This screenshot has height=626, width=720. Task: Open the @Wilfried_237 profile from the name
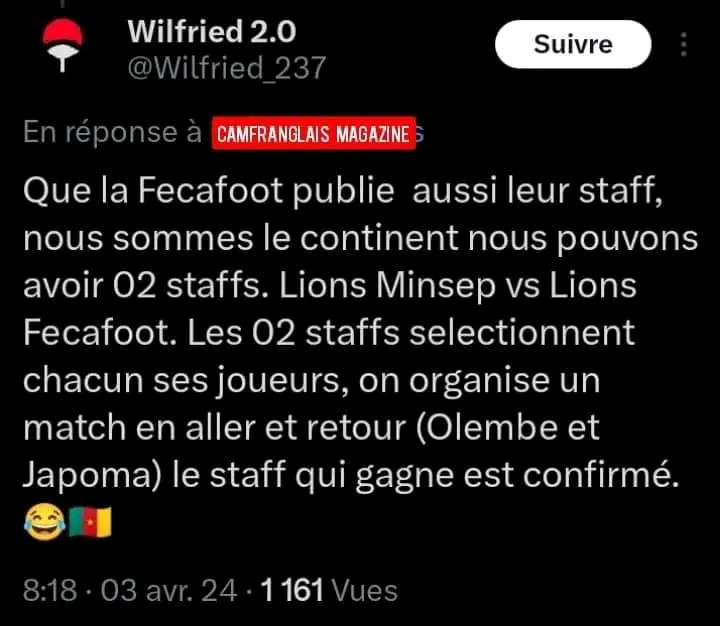(212, 32)
